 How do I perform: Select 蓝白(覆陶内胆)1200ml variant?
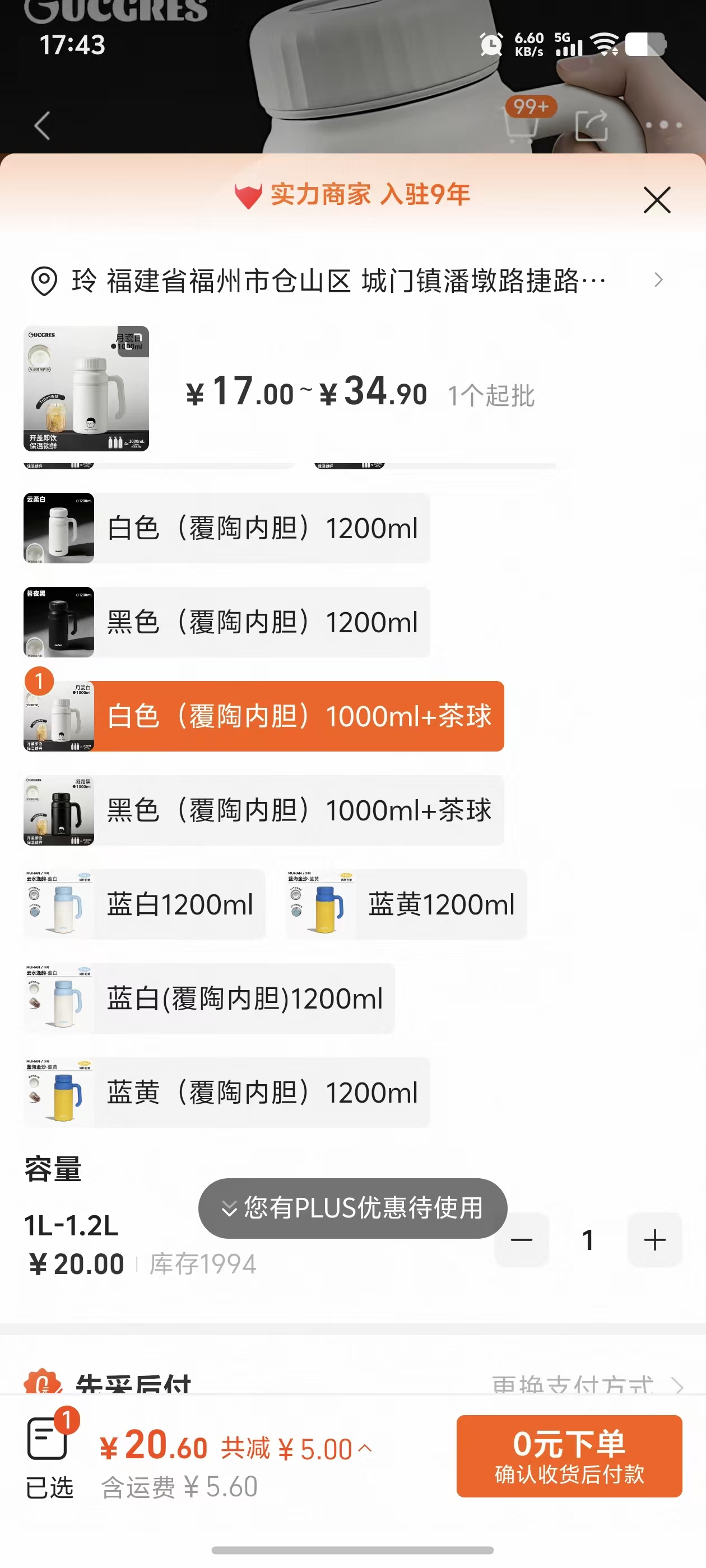tap(209, 999)
